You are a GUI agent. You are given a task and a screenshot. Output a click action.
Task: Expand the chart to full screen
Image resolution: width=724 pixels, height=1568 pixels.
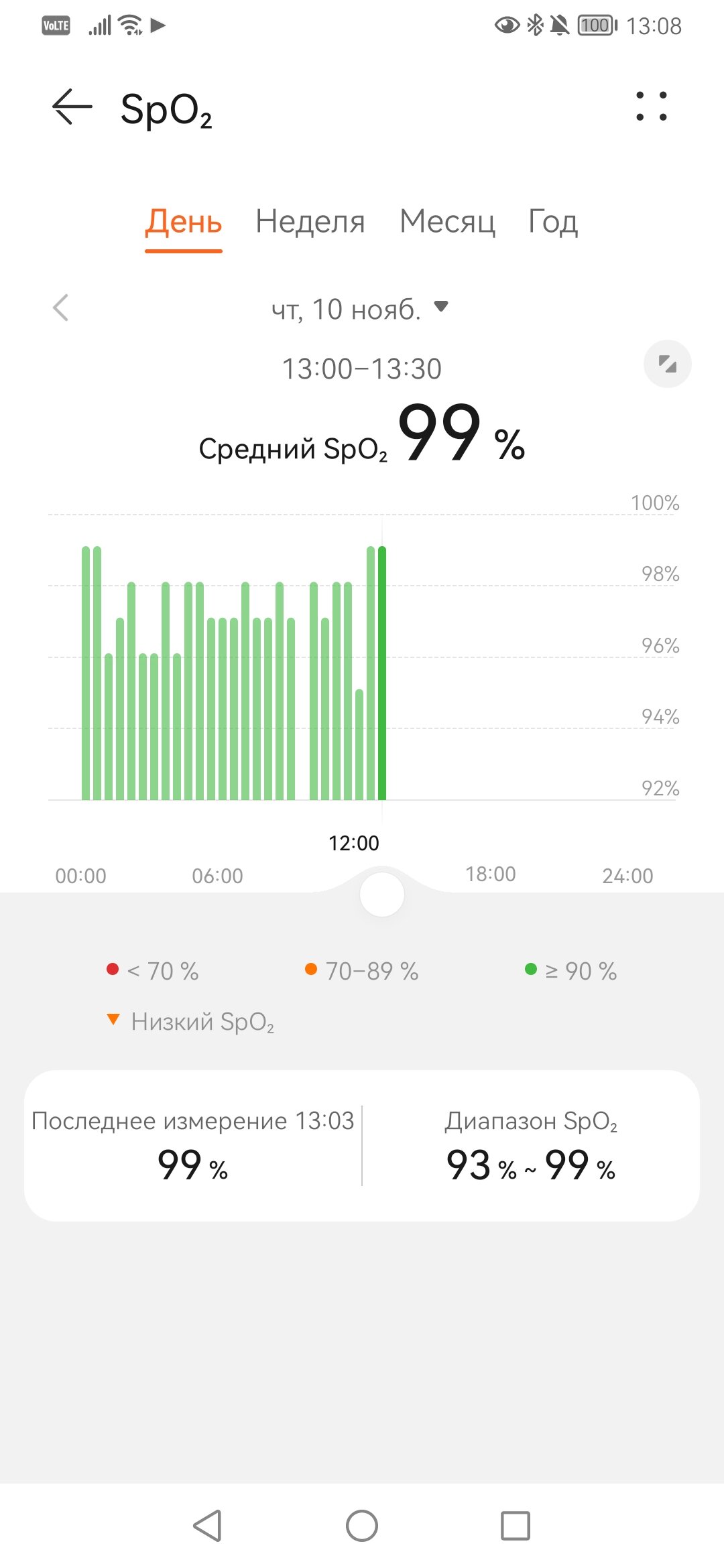pos(668,365)
